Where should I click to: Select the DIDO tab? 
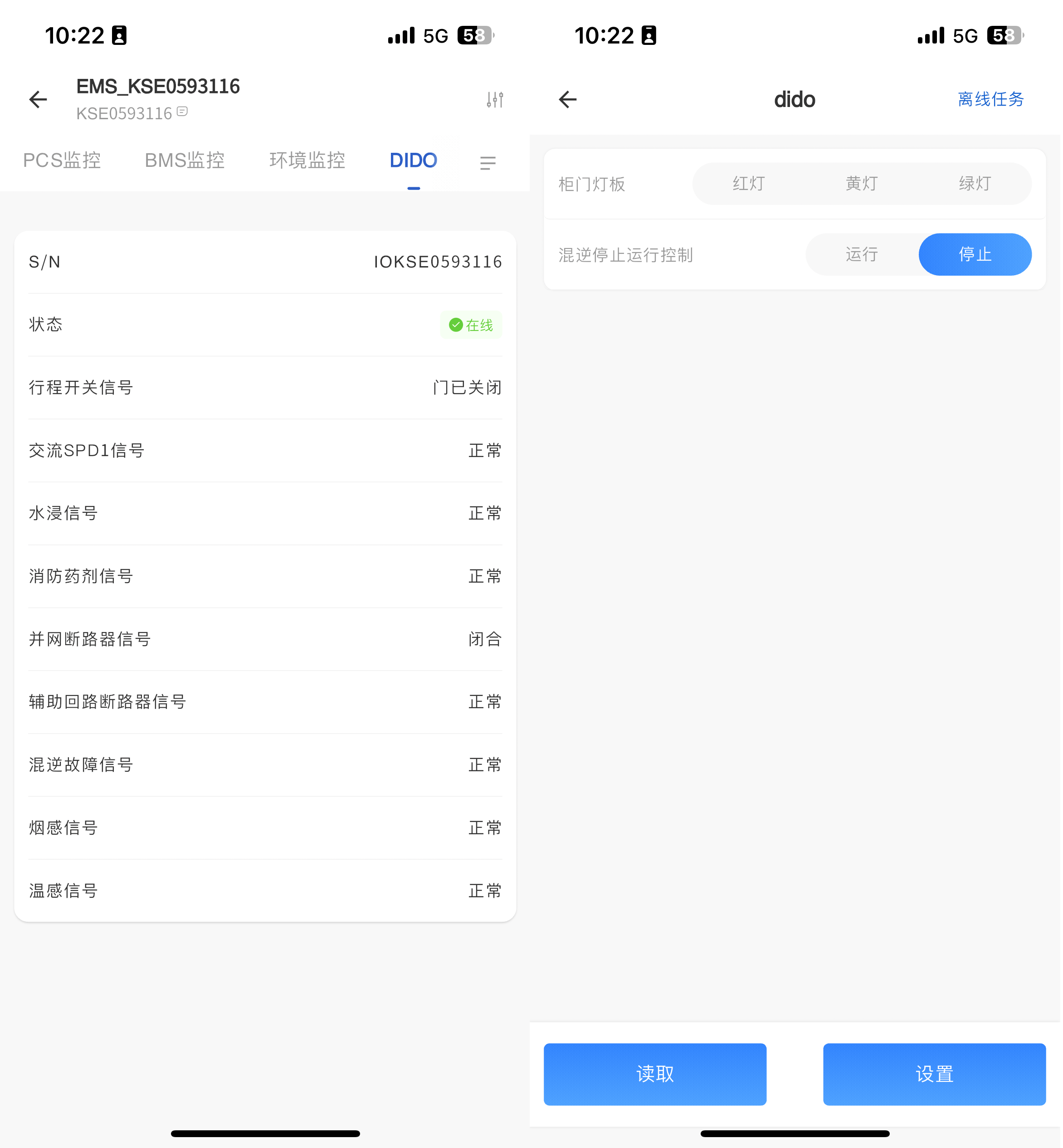click(x=413, y=161)
